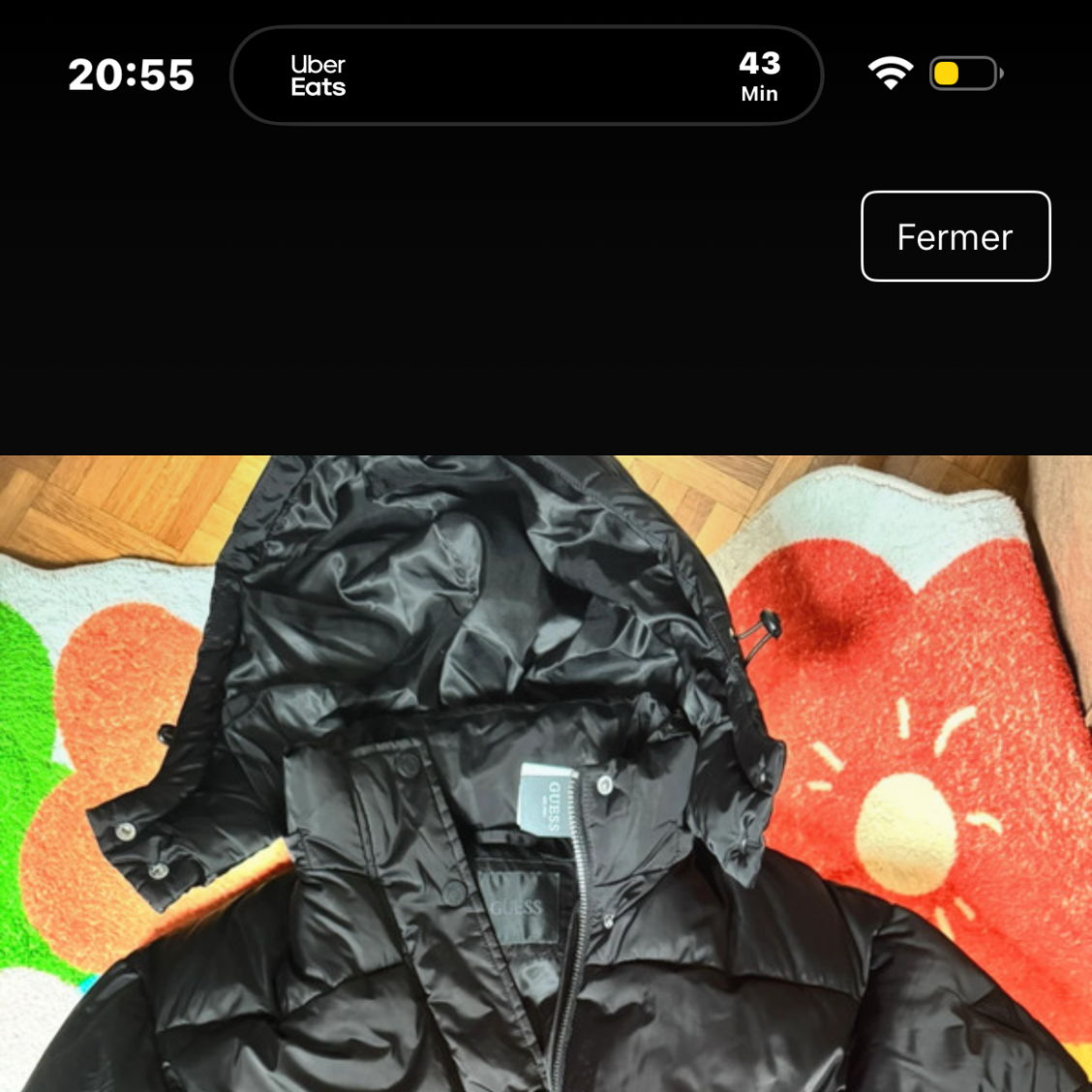
Task: Tap the Fermer button to close
Action: pyautogui.click(x=955, y=236)
